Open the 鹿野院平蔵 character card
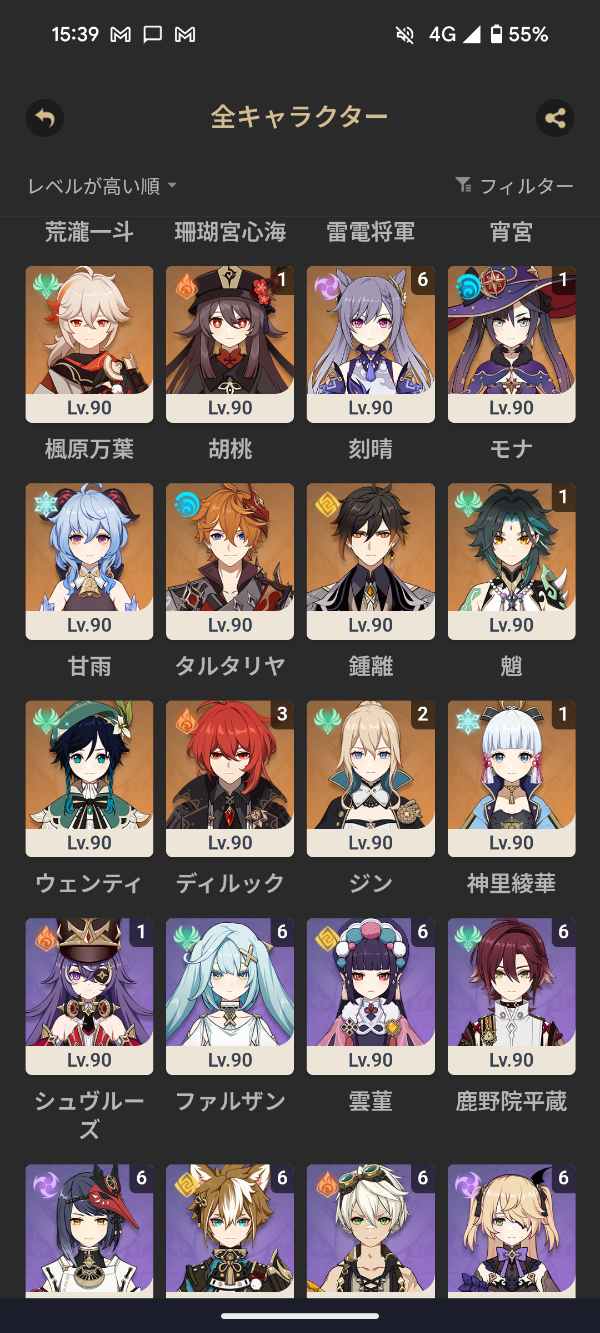This screenshot has height=1333, width=600. click(x=511, y=995)
